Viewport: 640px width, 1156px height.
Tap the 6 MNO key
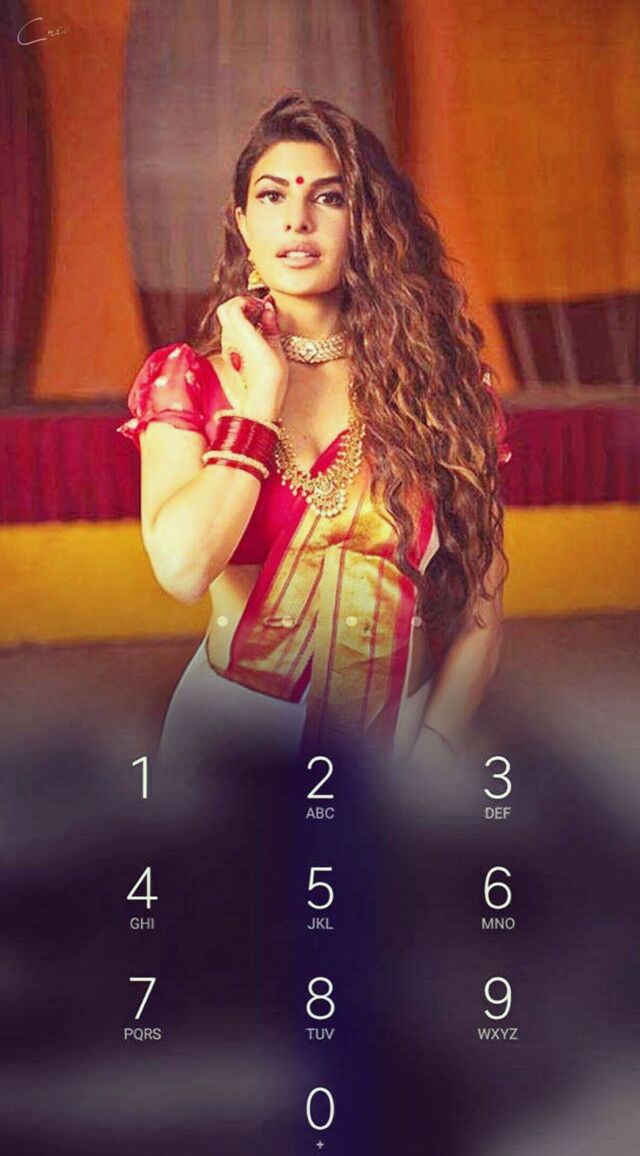click(x=497, y=896)
